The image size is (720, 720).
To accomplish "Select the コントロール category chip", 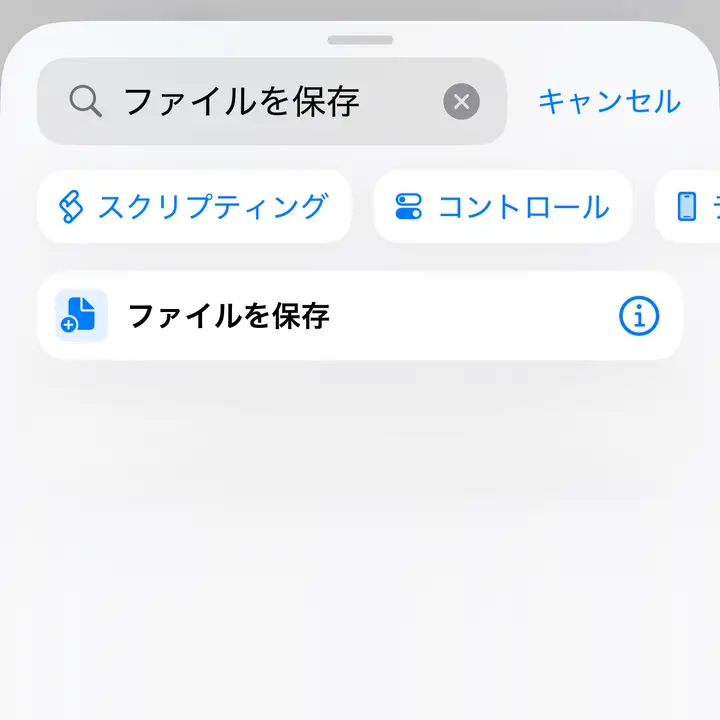I will [503, 207].
